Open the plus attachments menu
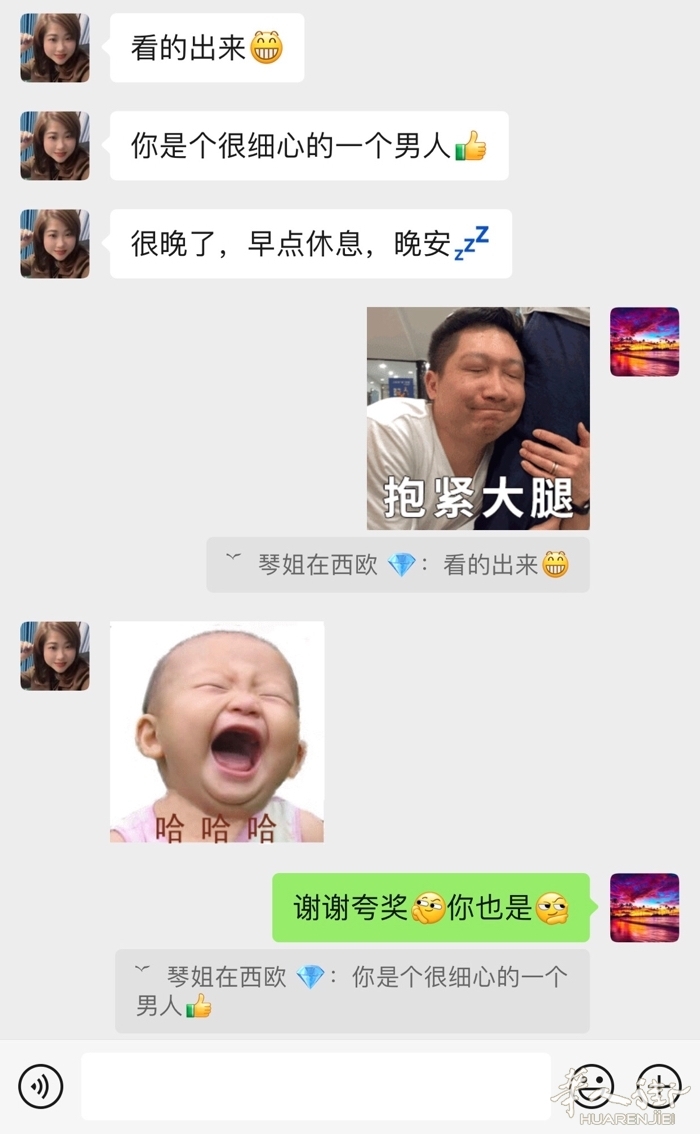The width and height of the screenshot is (700, 1134). point(658,1086)
